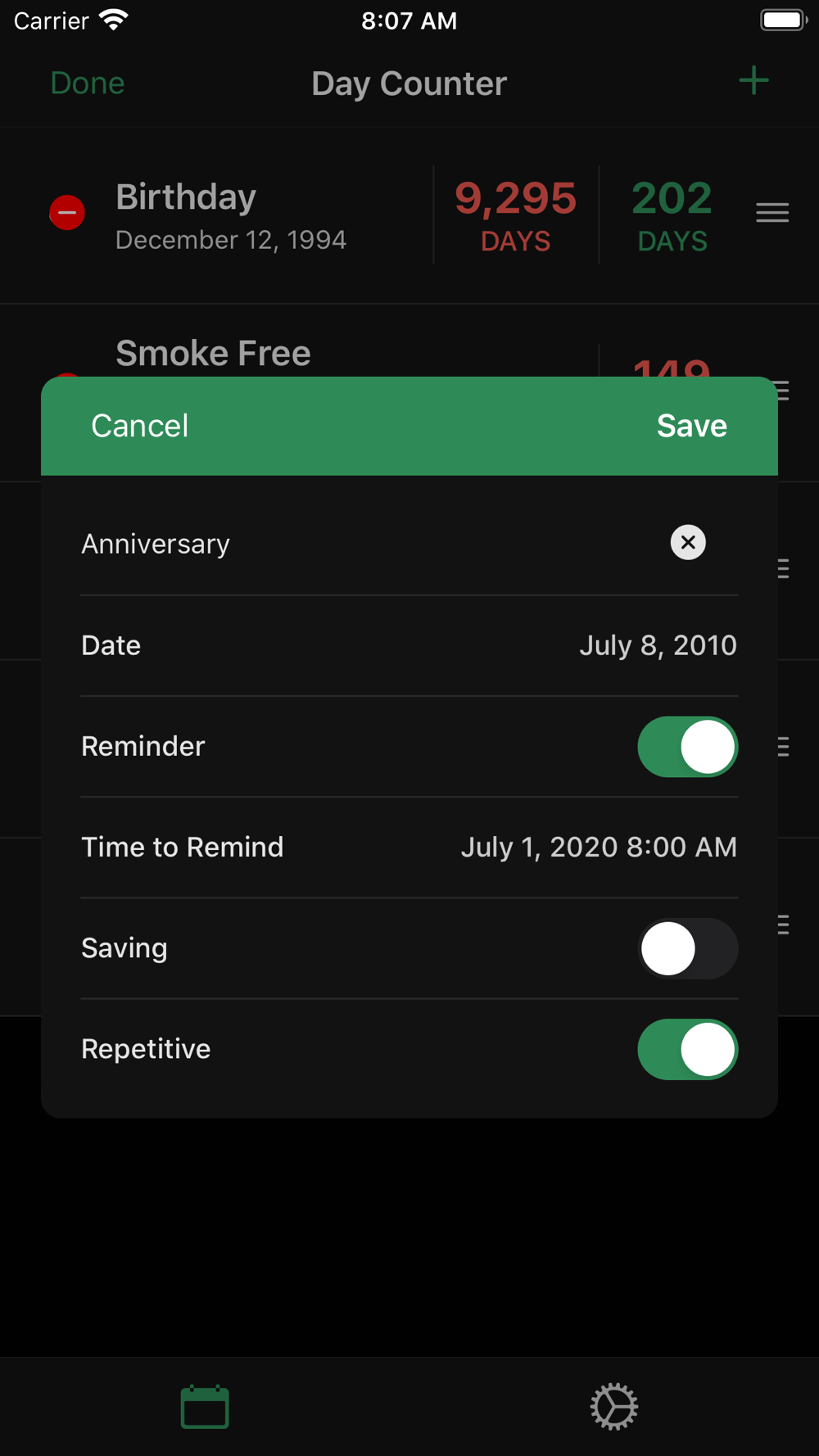
Task: Change the Time to Remind value
Action: tap(409, 847)
